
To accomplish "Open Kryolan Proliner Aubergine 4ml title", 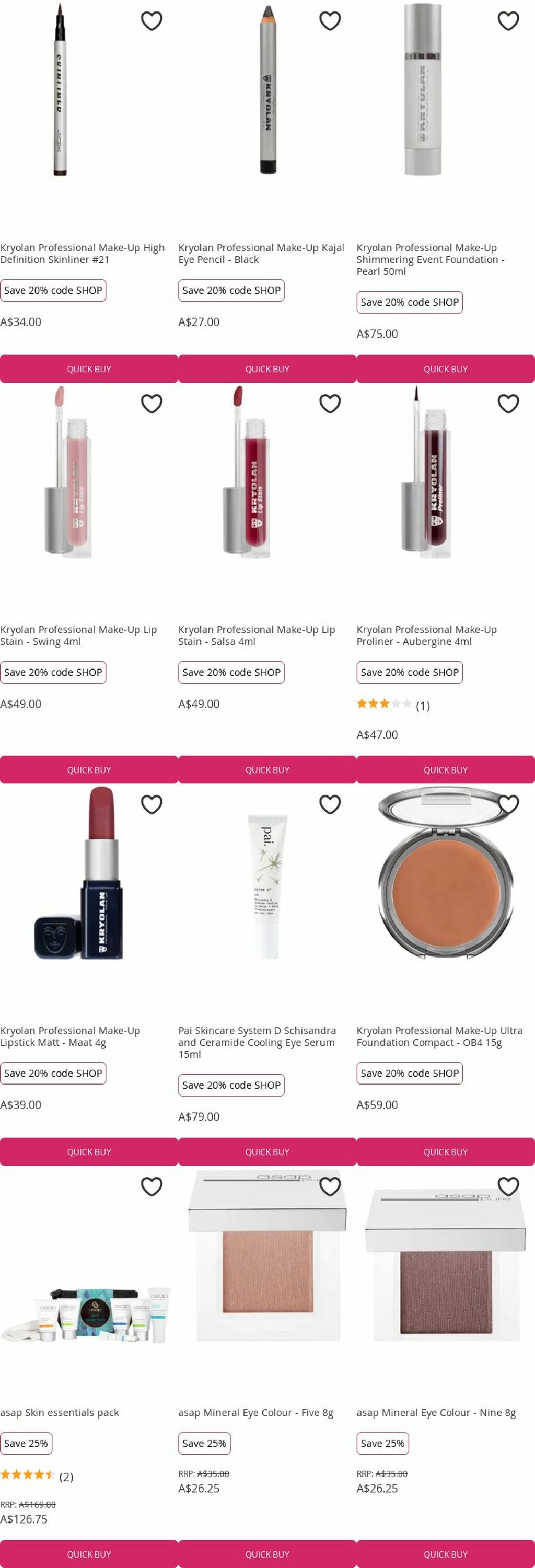I will click(x=426, y=636).
